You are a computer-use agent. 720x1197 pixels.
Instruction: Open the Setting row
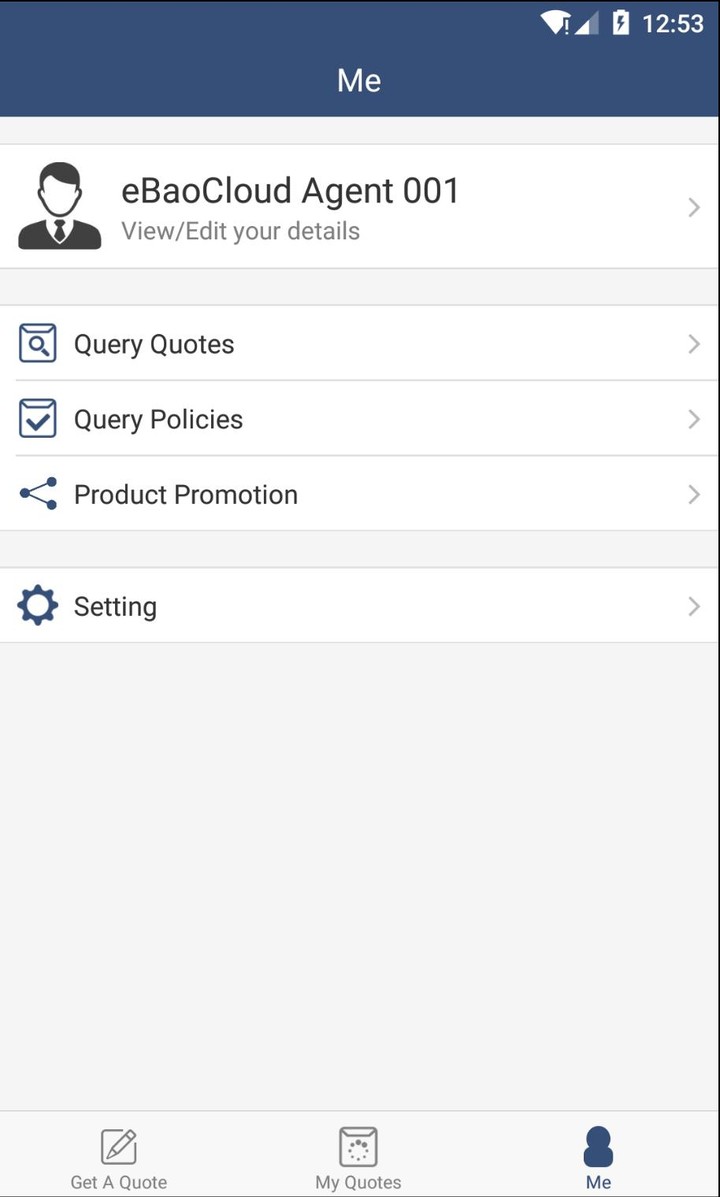(x=360, y=606)
